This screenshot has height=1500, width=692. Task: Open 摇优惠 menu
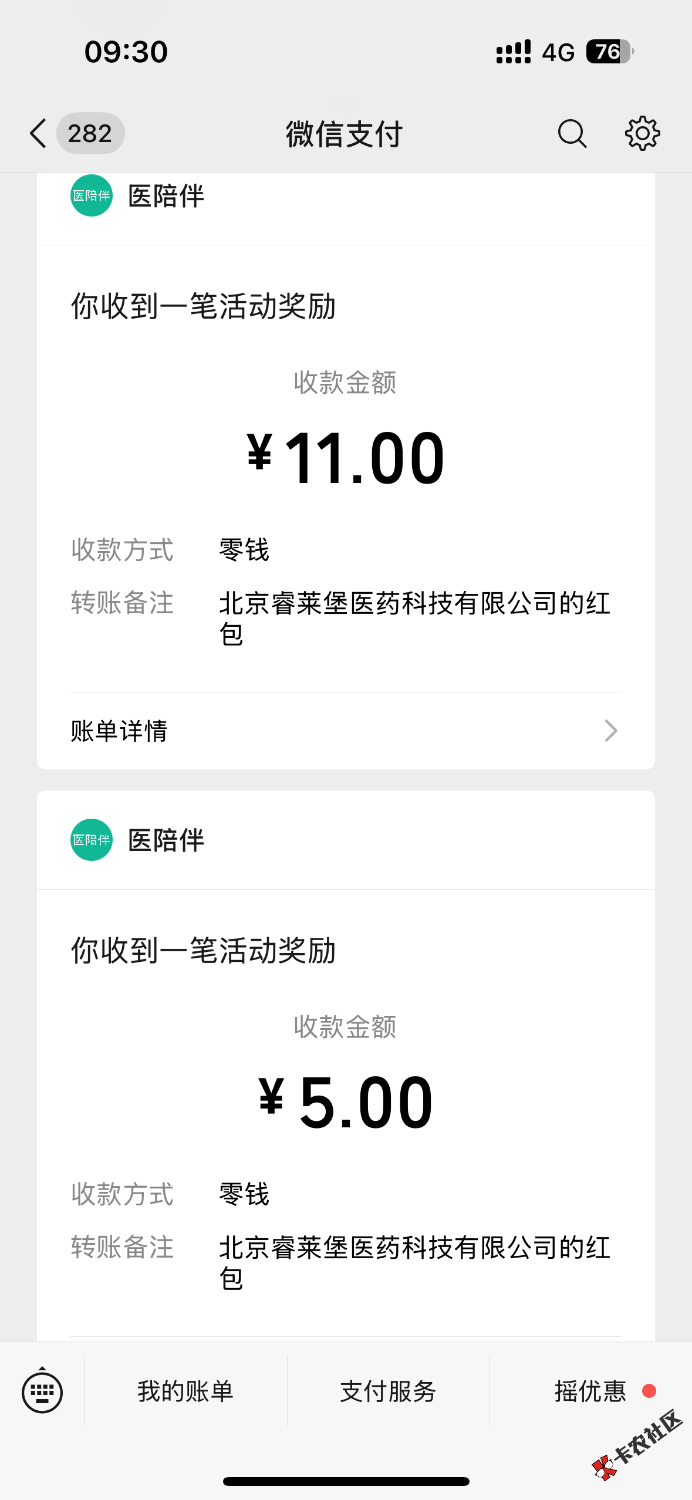[x=590, y=1391]
